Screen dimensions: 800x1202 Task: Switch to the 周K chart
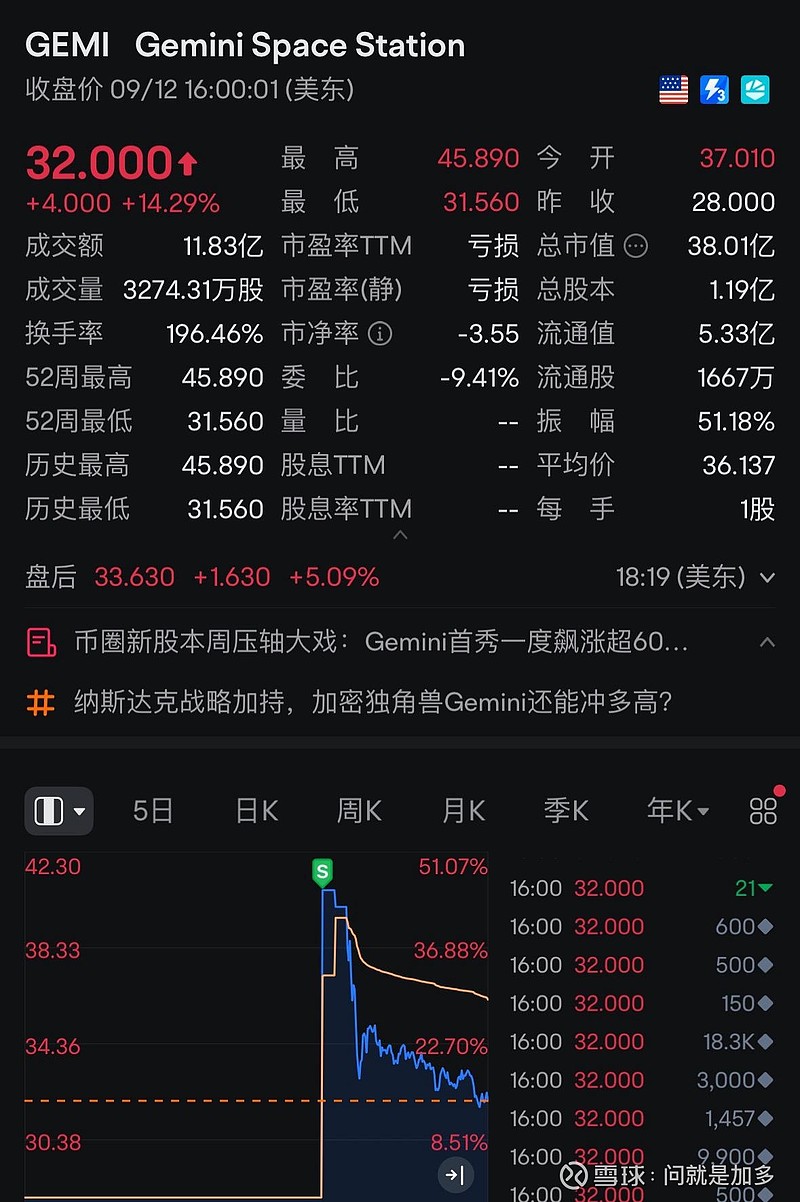tap(359, 810)
